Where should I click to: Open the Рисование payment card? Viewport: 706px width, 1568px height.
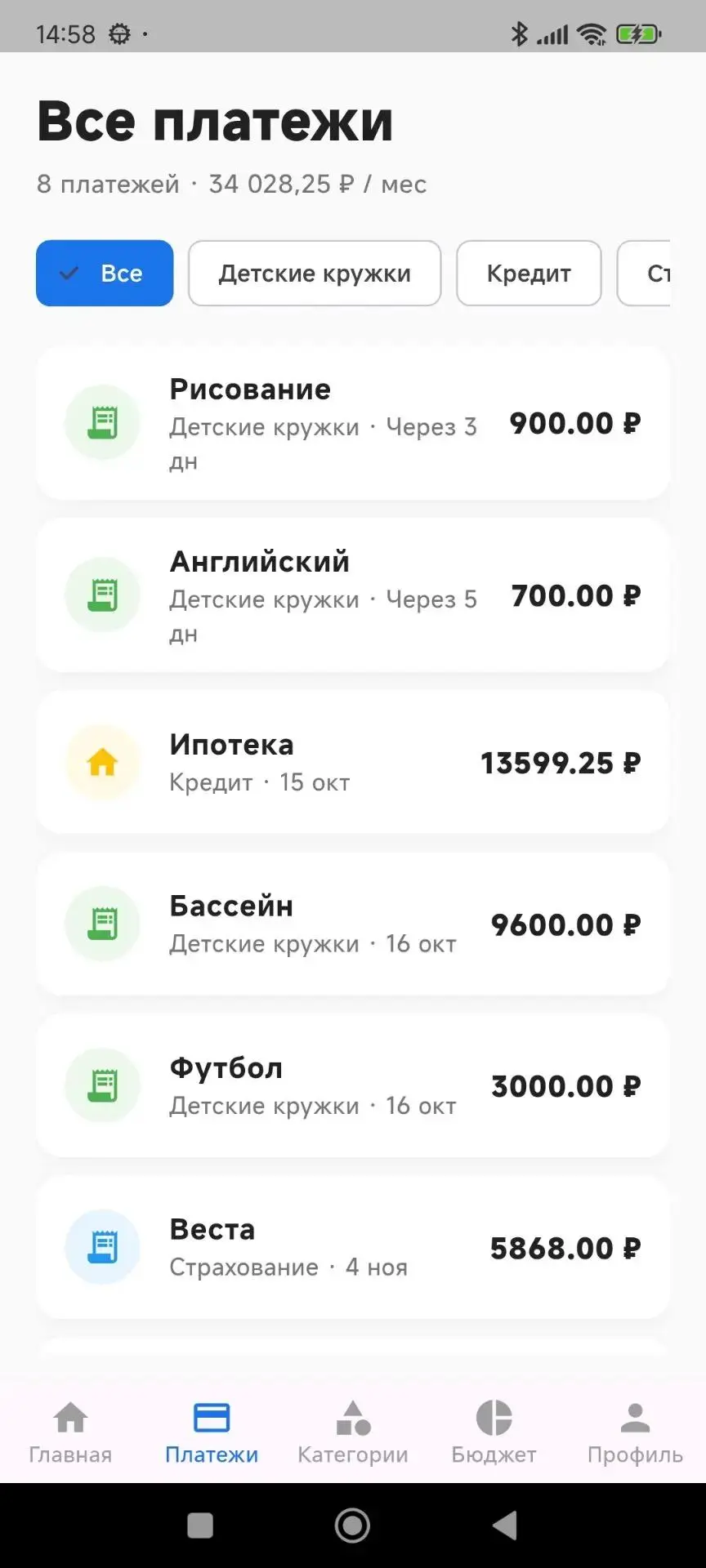click(353, 423)
